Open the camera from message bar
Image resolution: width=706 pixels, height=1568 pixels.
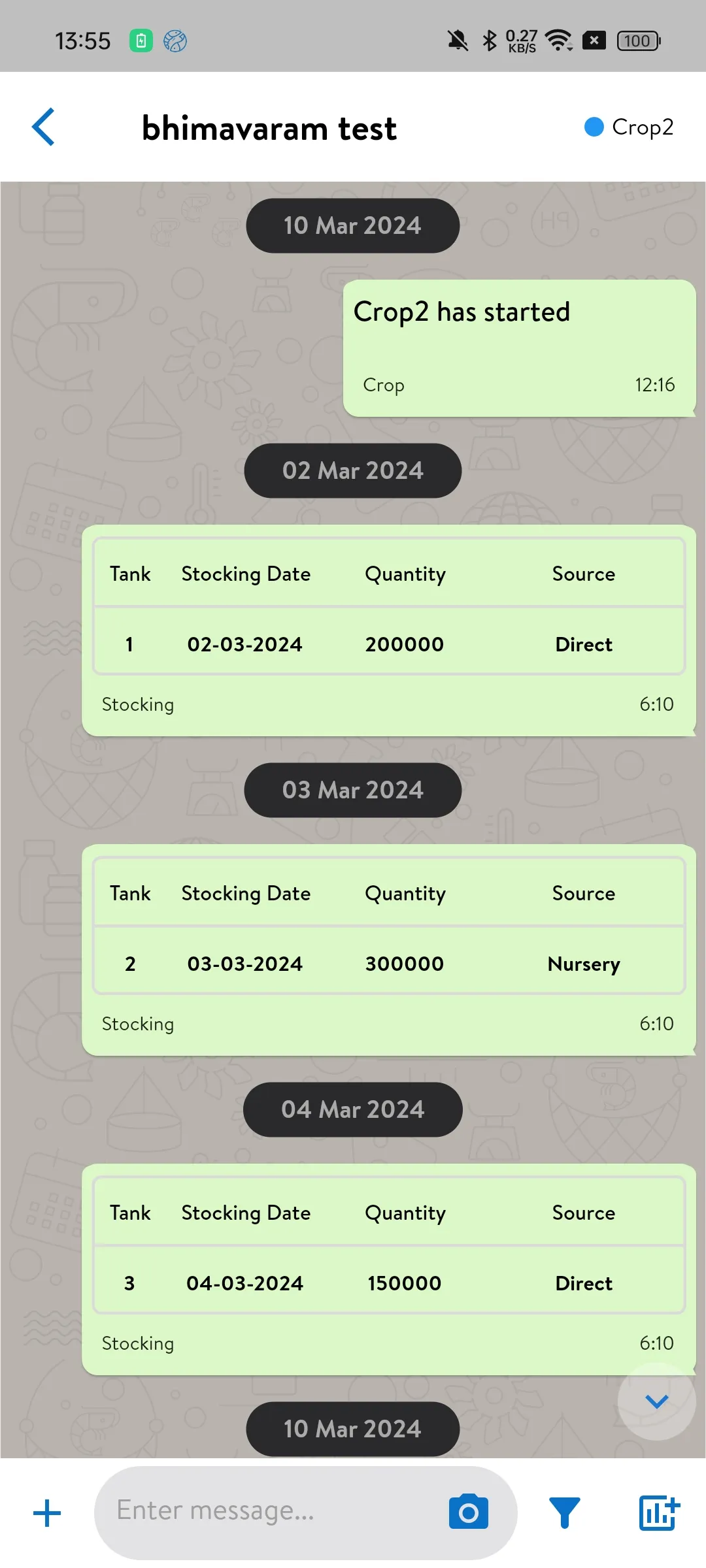468,1512
